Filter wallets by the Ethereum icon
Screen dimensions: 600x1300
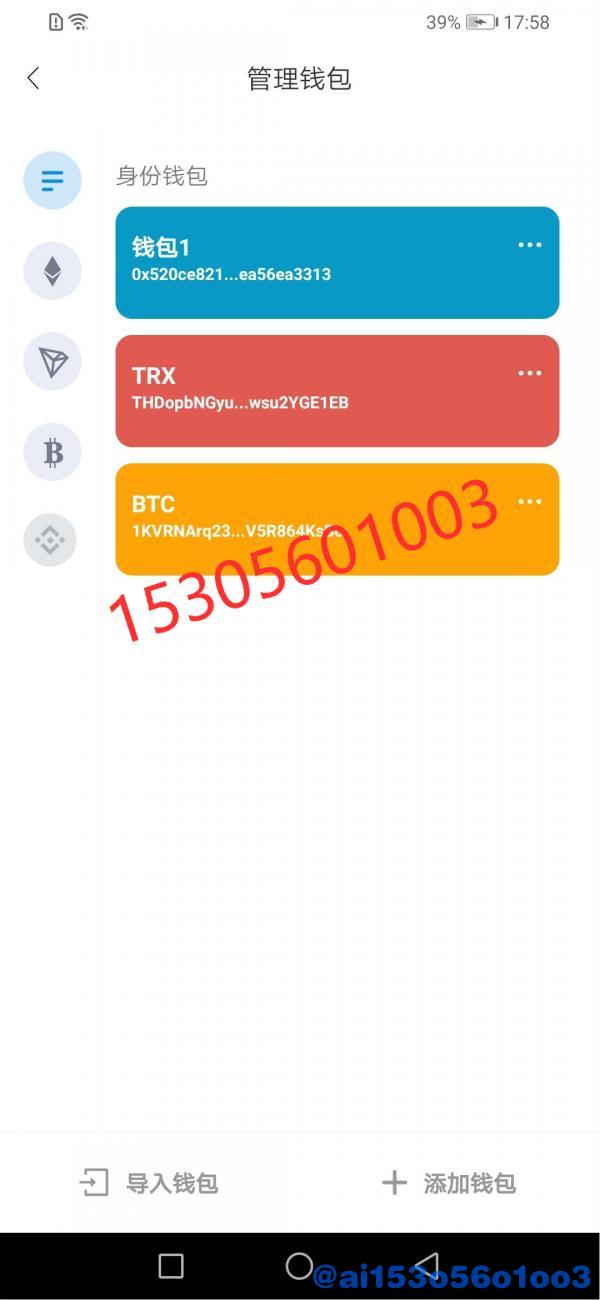[x=52, y=271]
